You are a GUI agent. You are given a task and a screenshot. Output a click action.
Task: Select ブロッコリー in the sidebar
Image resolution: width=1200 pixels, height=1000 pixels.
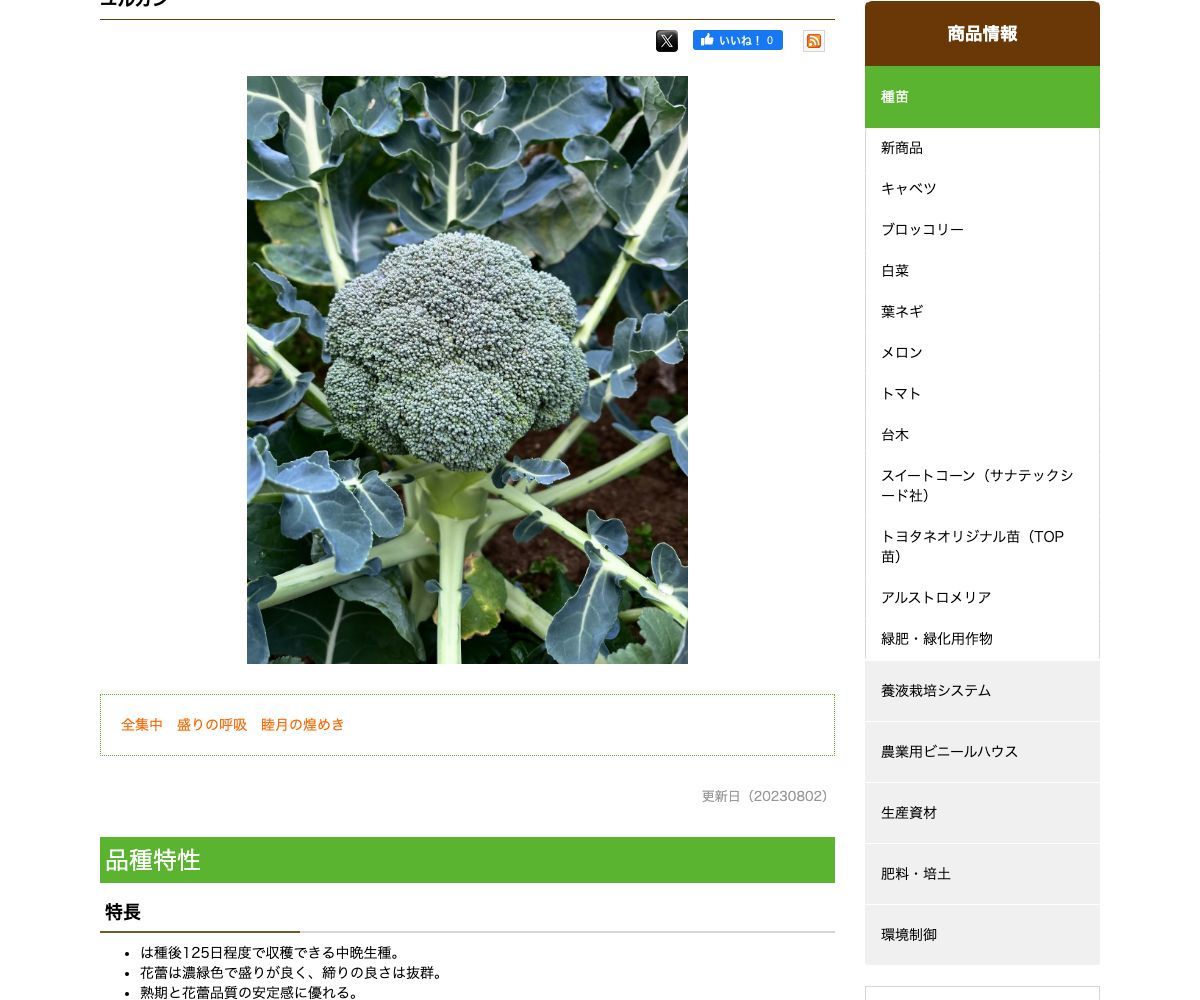(x=922, y=230)
